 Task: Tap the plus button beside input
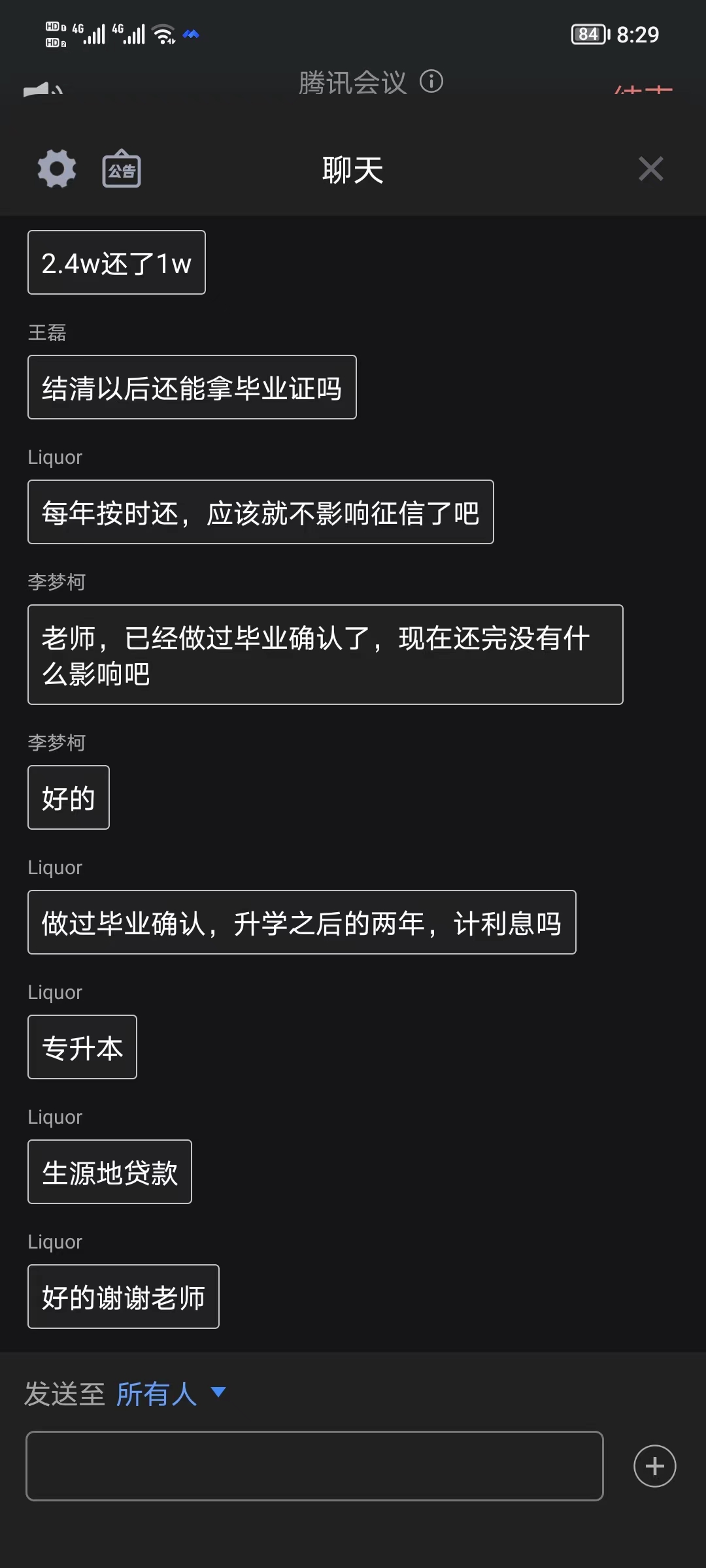(654, 1466)
